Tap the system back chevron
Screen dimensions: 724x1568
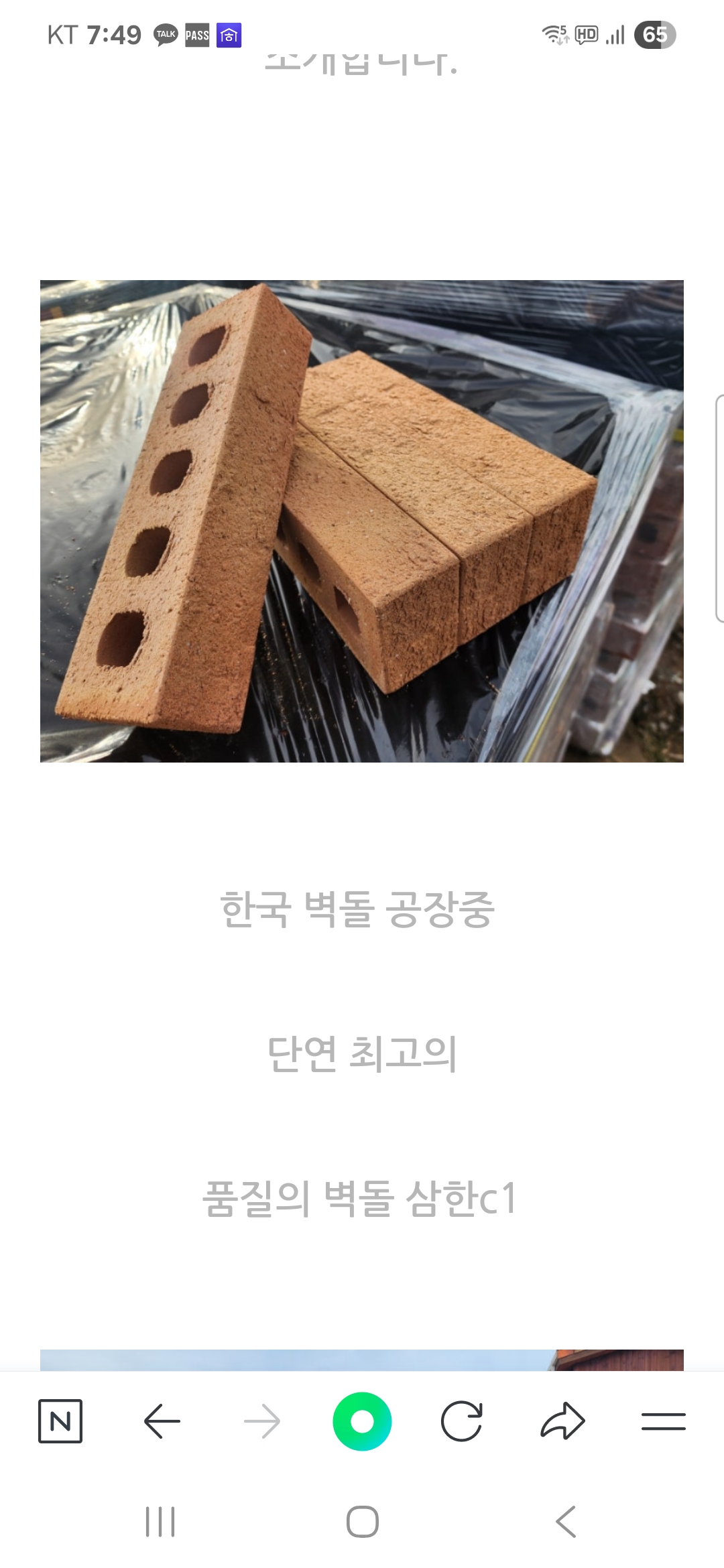565,1522
